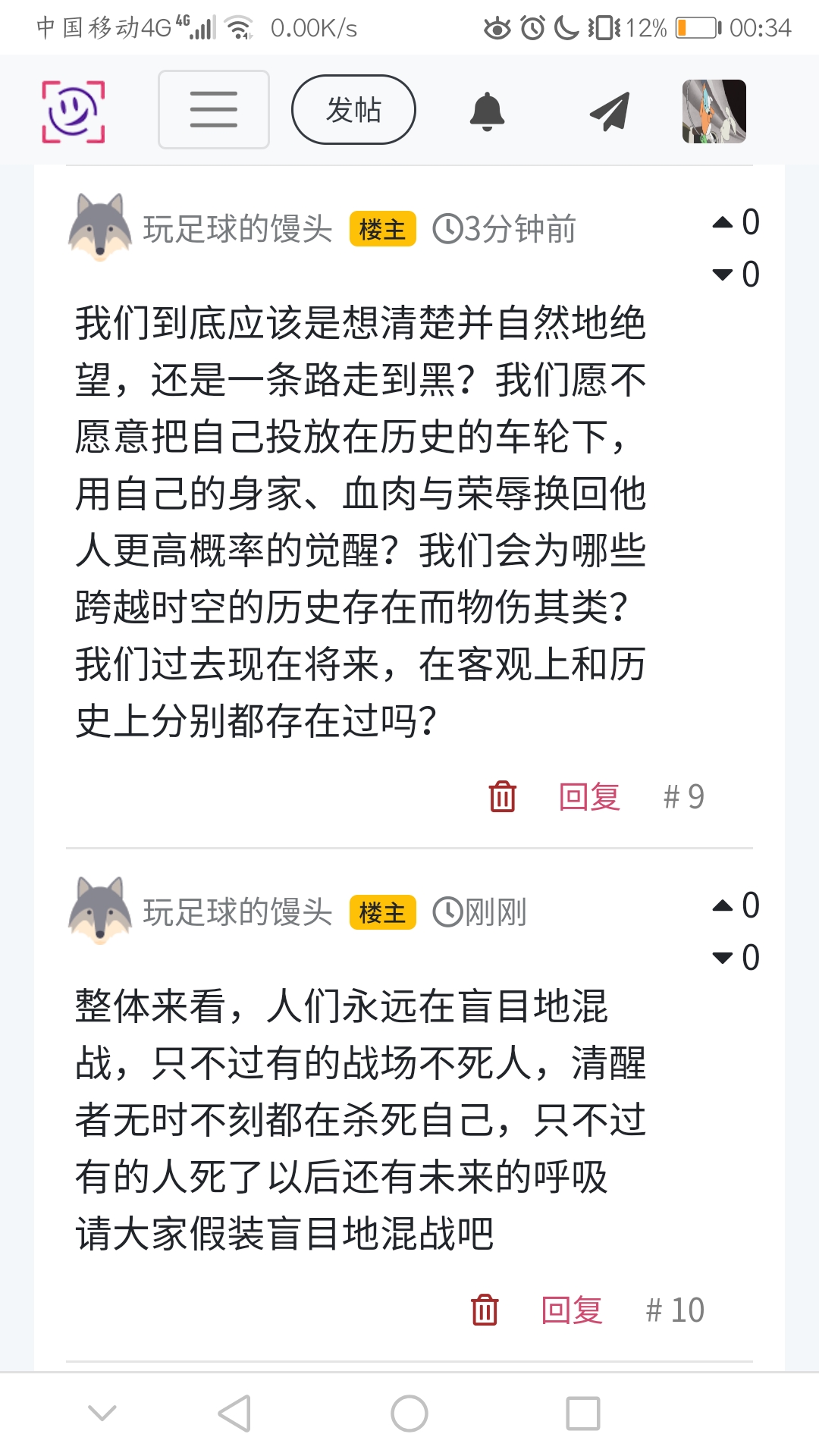
Task: Upvote post #10
Action: (723, 906)
